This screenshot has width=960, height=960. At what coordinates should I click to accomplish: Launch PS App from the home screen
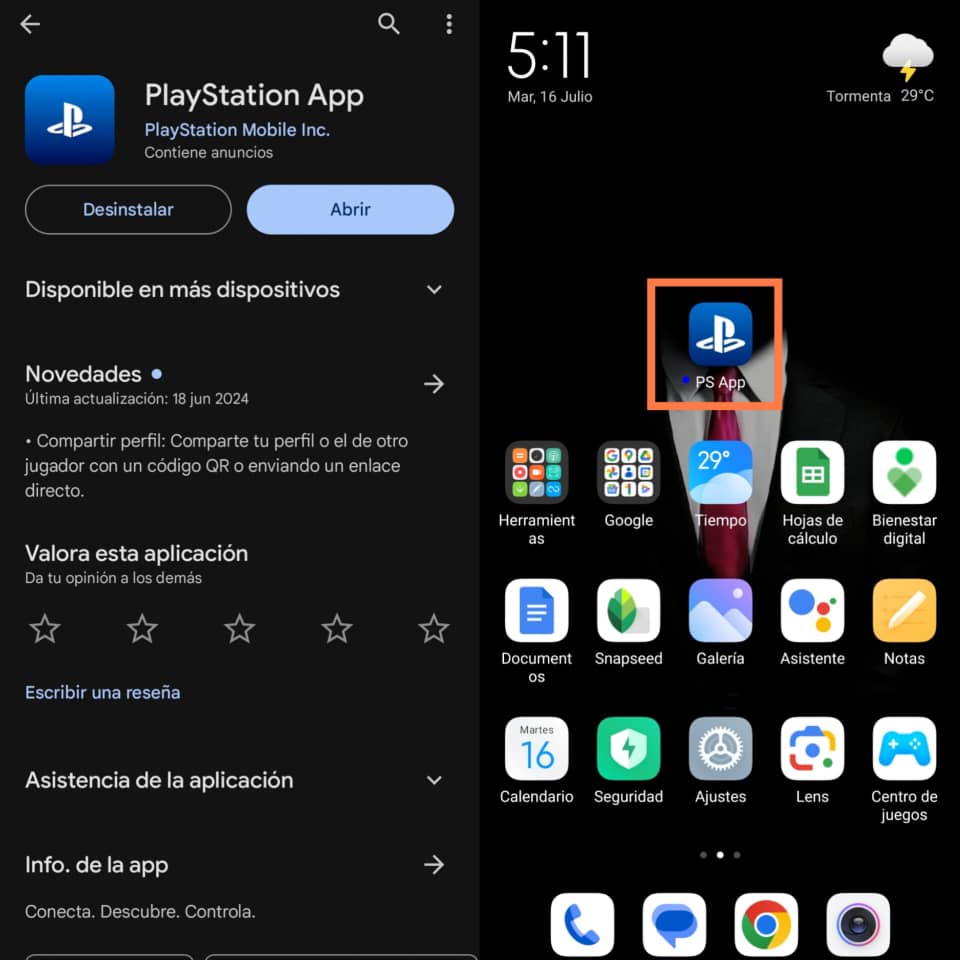click(720, 335)
